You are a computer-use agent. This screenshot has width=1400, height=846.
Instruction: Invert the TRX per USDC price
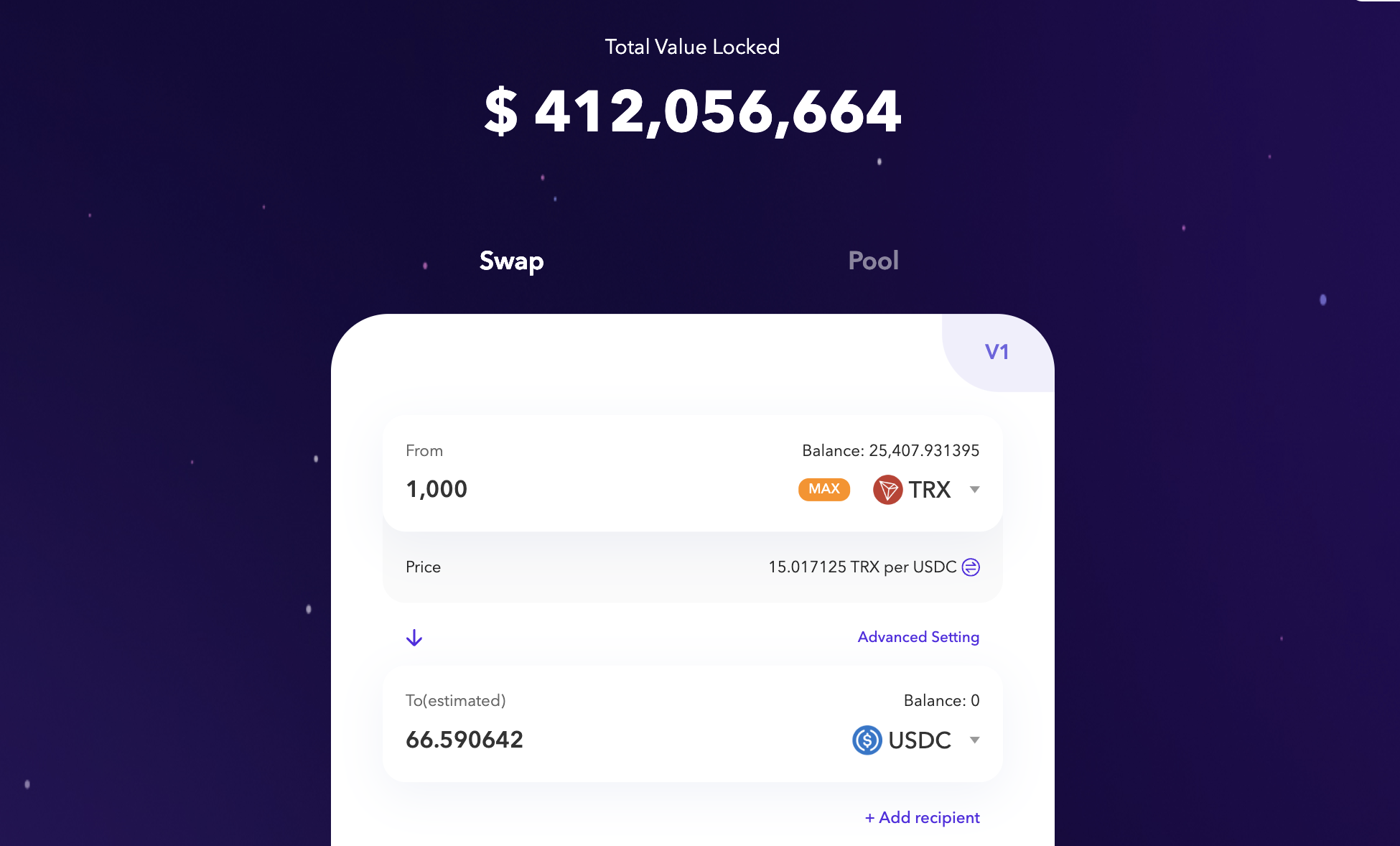pyautogui.click(x=971, y=567)
